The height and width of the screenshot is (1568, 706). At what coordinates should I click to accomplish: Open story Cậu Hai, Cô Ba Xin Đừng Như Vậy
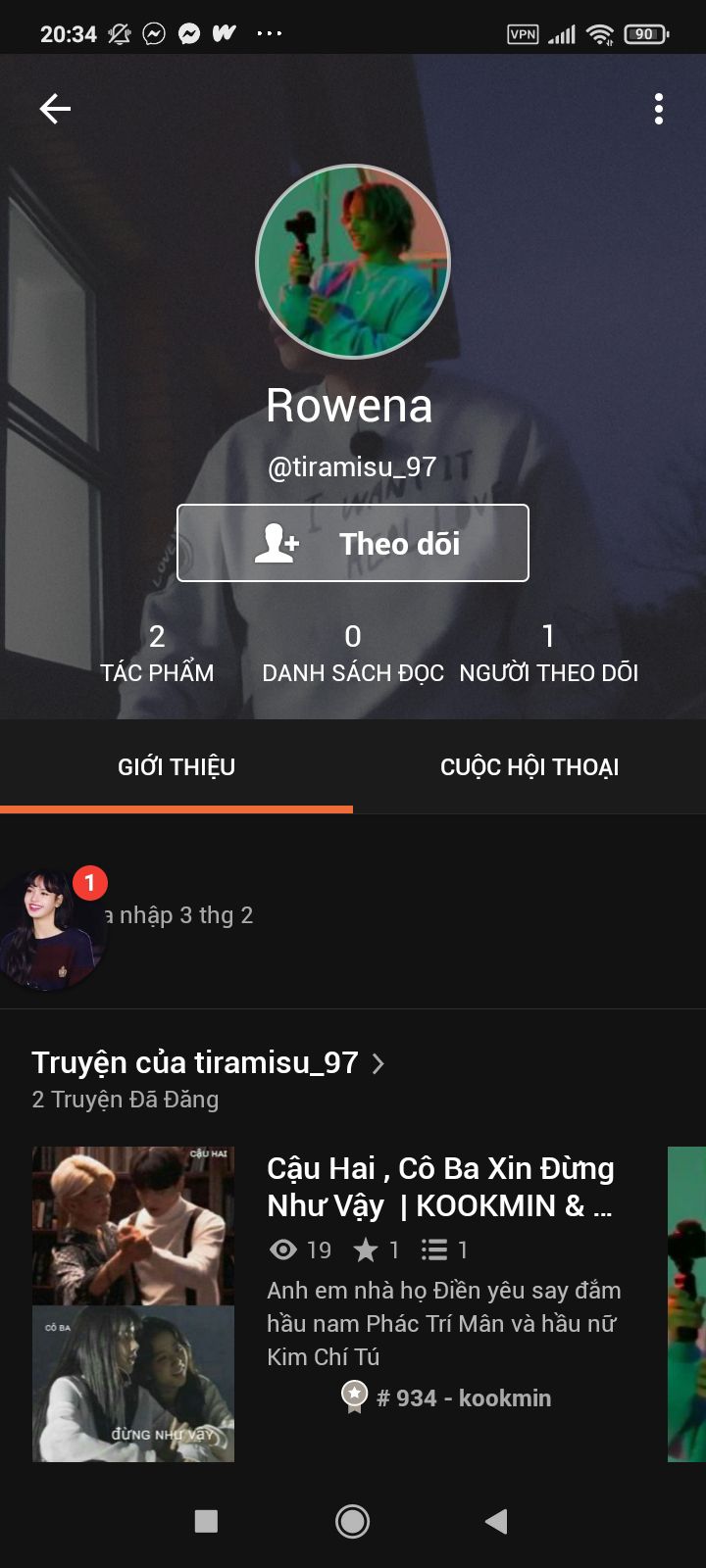[x=440, y=1187]
